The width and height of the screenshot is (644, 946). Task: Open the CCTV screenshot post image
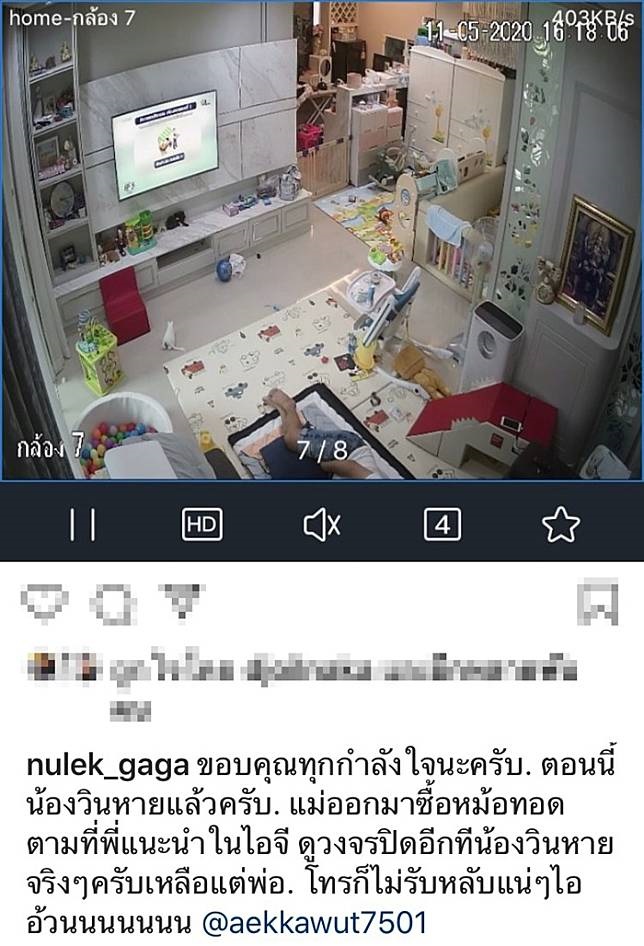(x=322, y=240)
